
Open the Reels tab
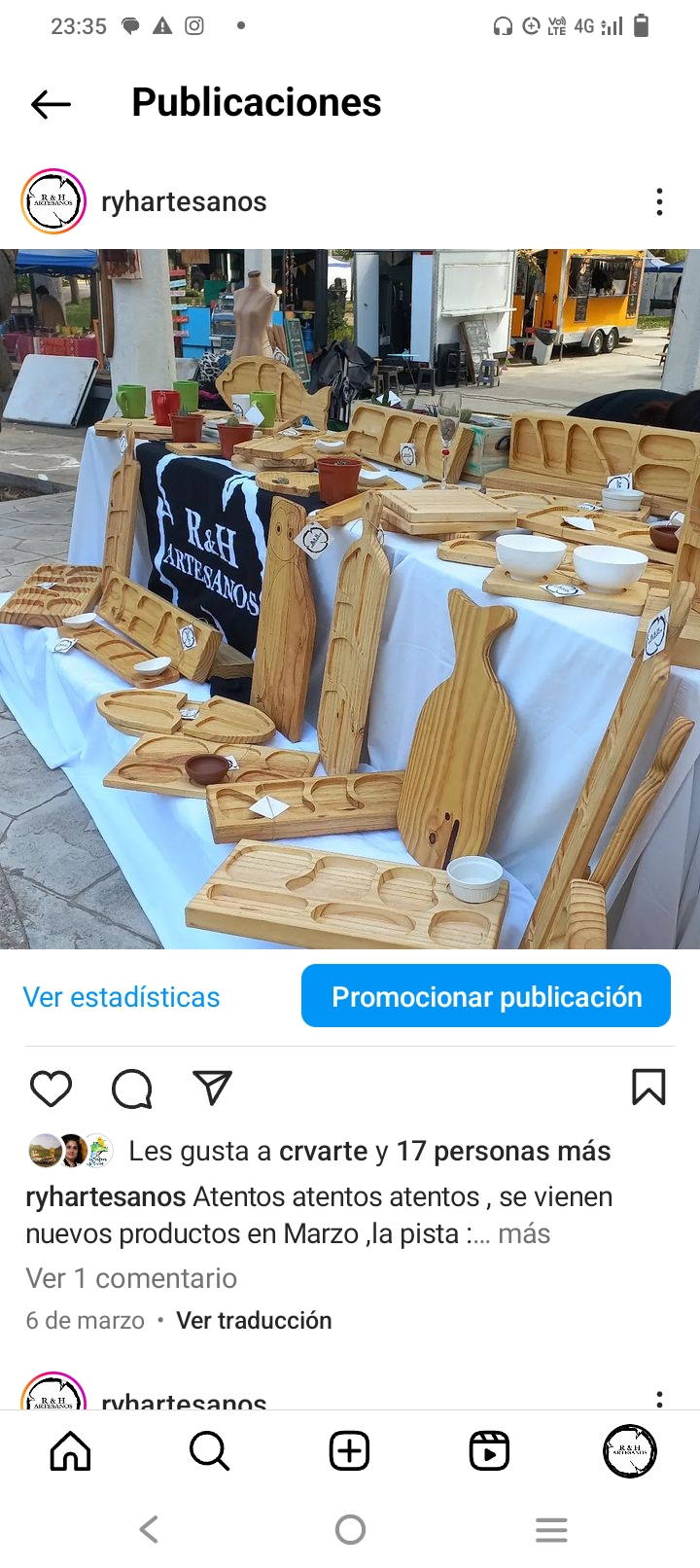tap(489, 1451)
